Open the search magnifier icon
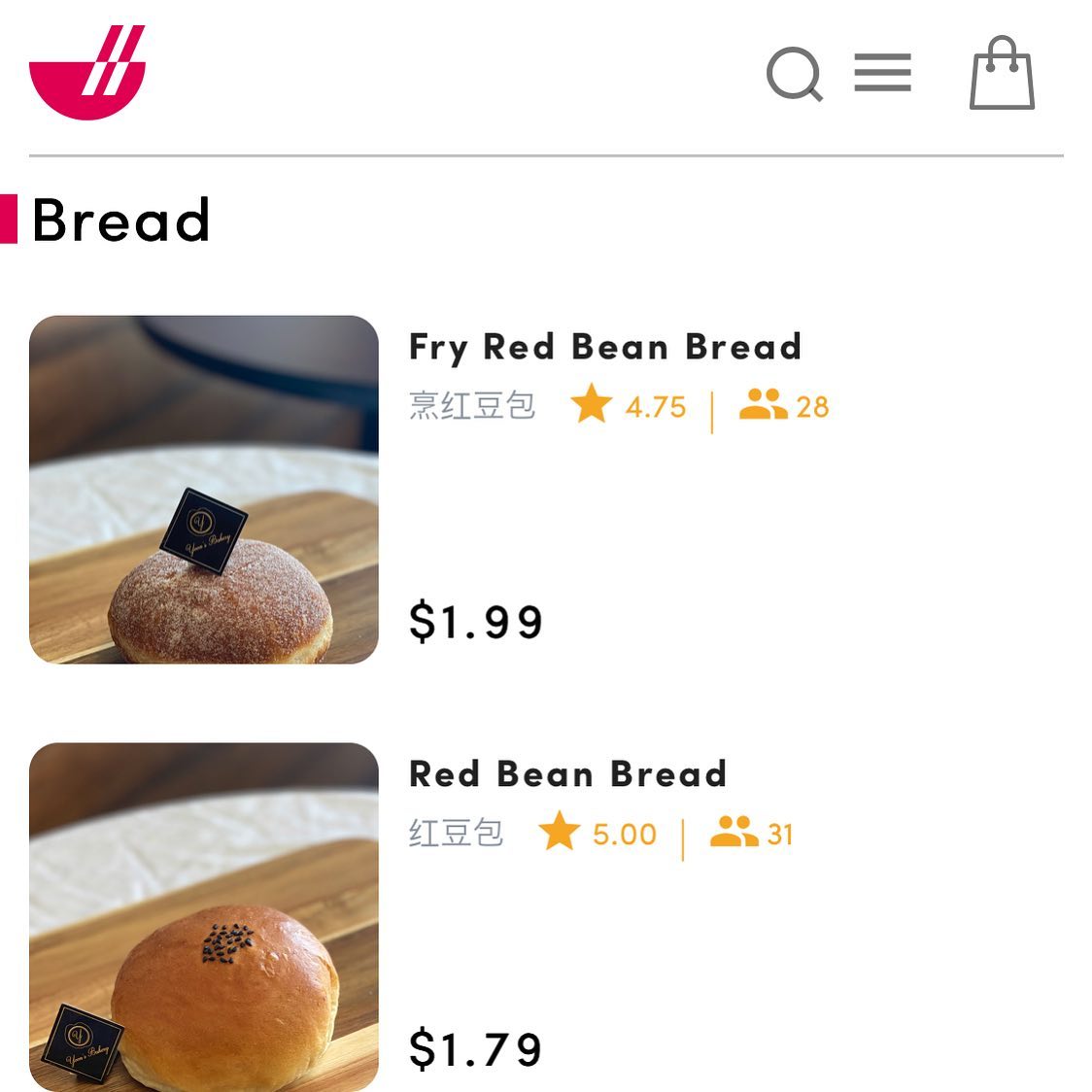This screenshot has height=1092, width=1092. pyautogui.click(x=794, y=74)
